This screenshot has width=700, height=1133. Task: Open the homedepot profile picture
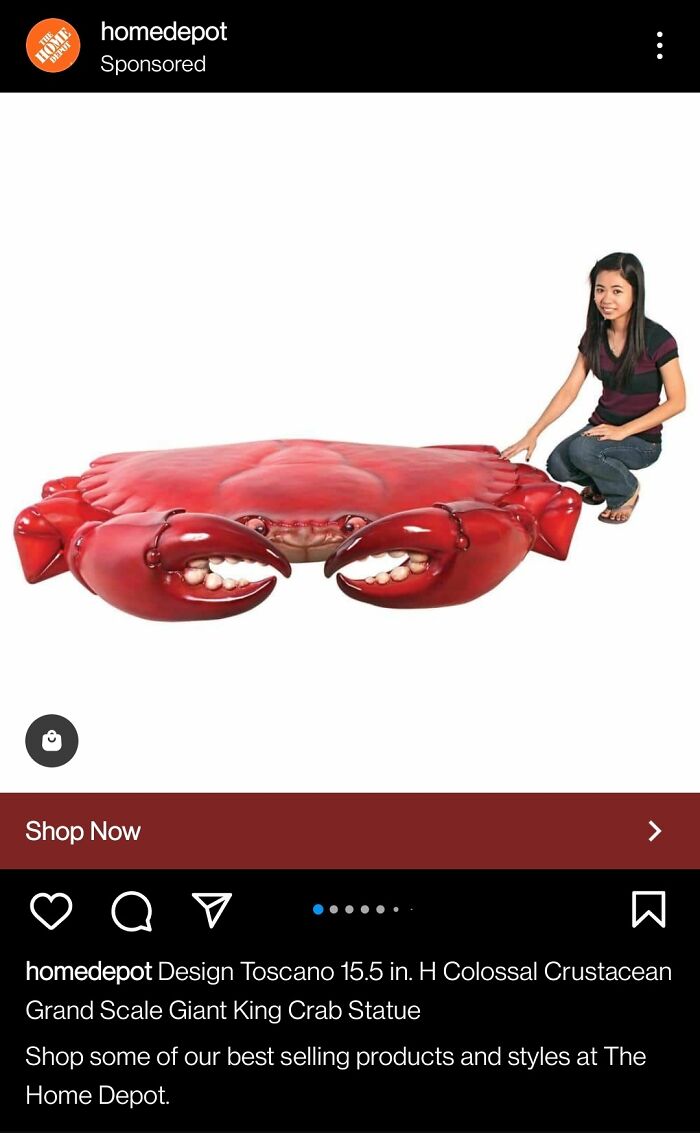(x=53, y=46)
